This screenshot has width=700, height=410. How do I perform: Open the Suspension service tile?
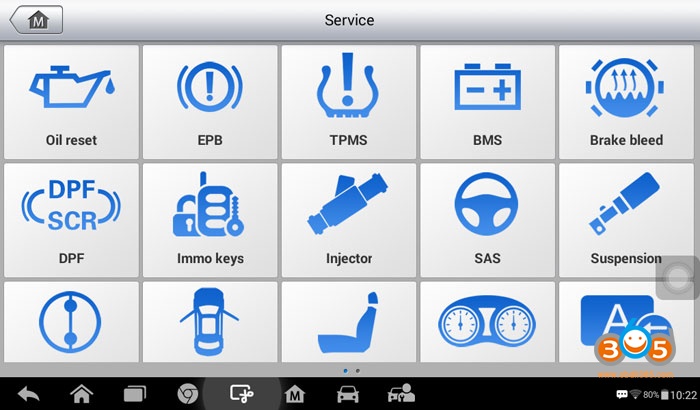[x=626, y=220]
